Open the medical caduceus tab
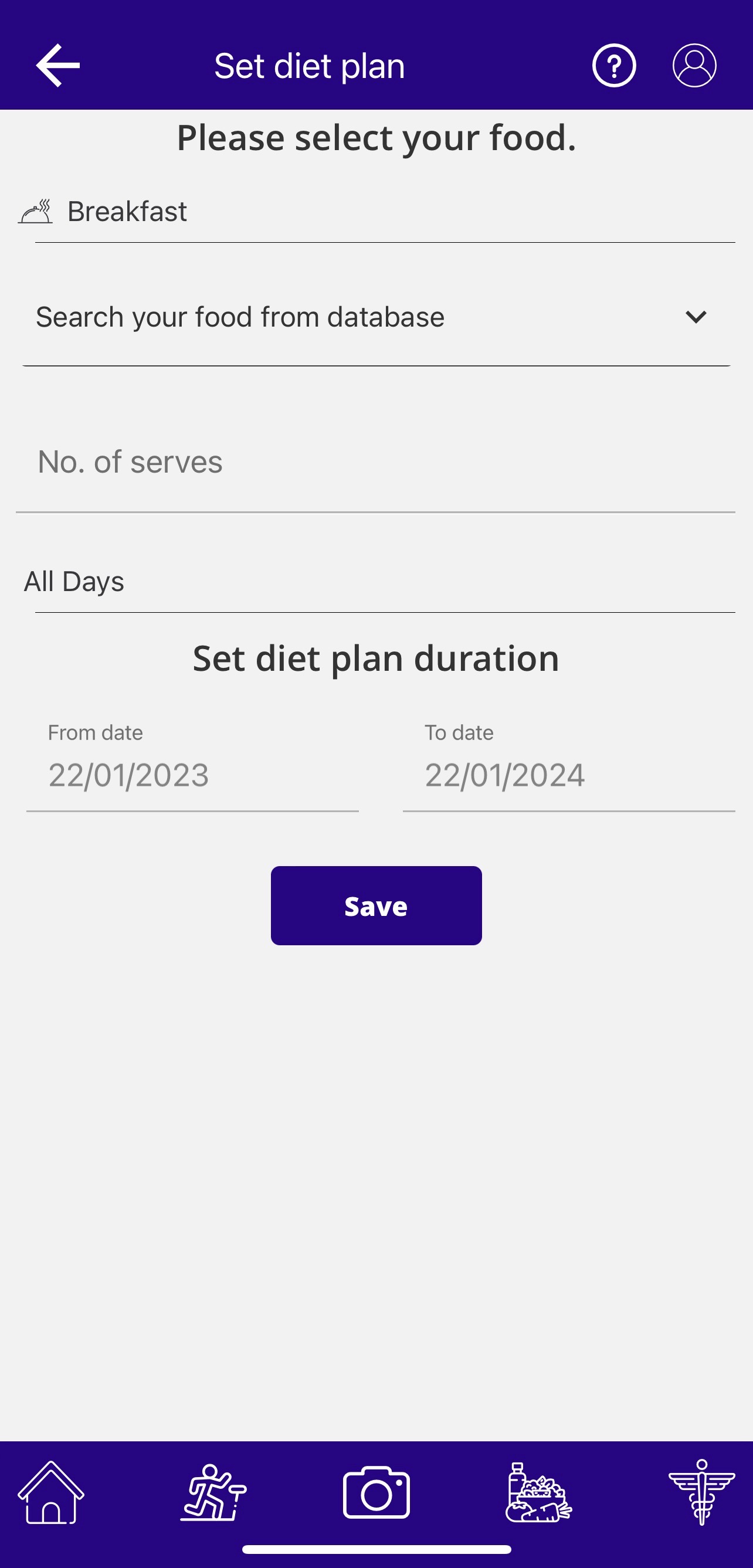This screenshot has width=753, height=1568. (701, 1492)
